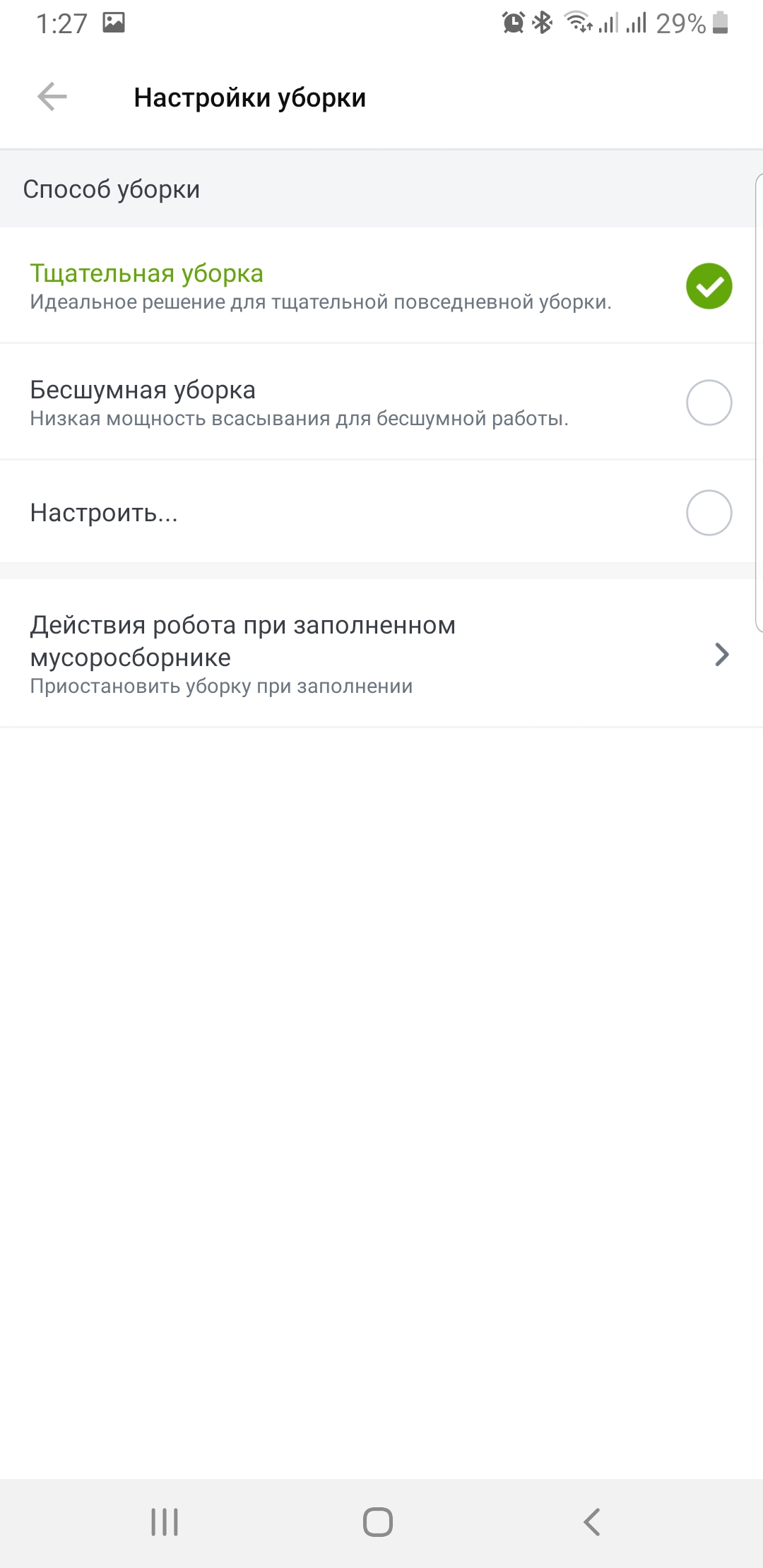
Task: Select the Настроить... custom option
Action: (x=381, y=512)
